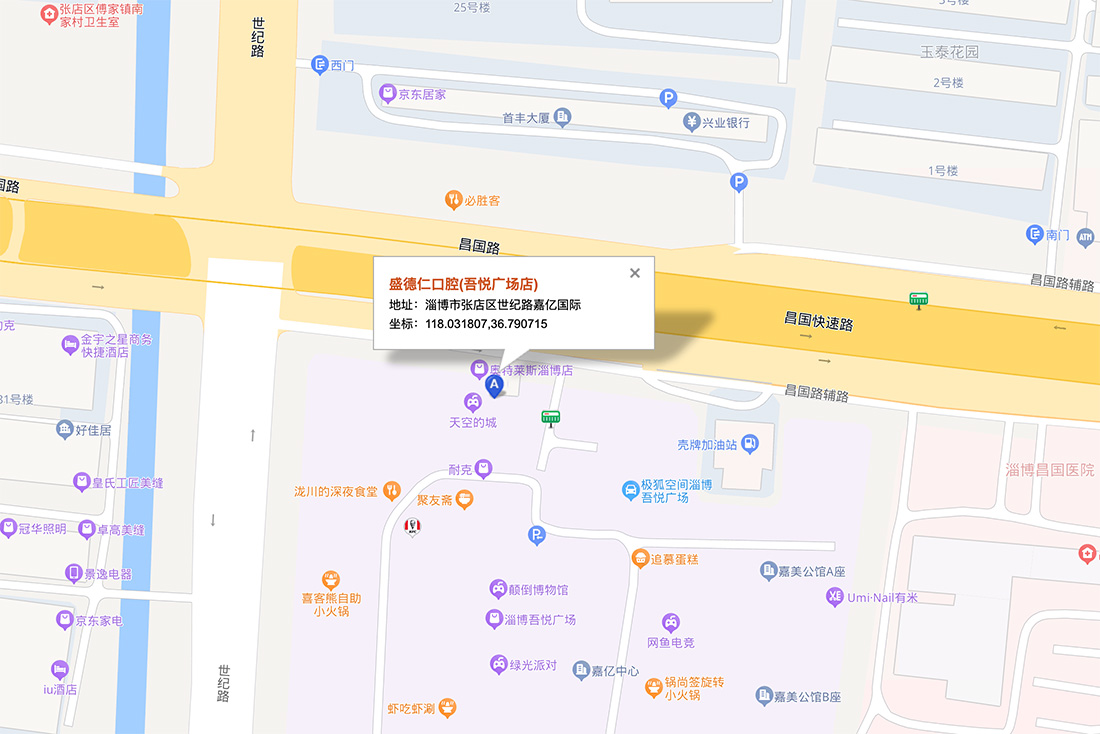Viewport: 1100px width, 734px height.
Task: Tap the 首丰大厦 building marker
Action: tap(562, 118)
